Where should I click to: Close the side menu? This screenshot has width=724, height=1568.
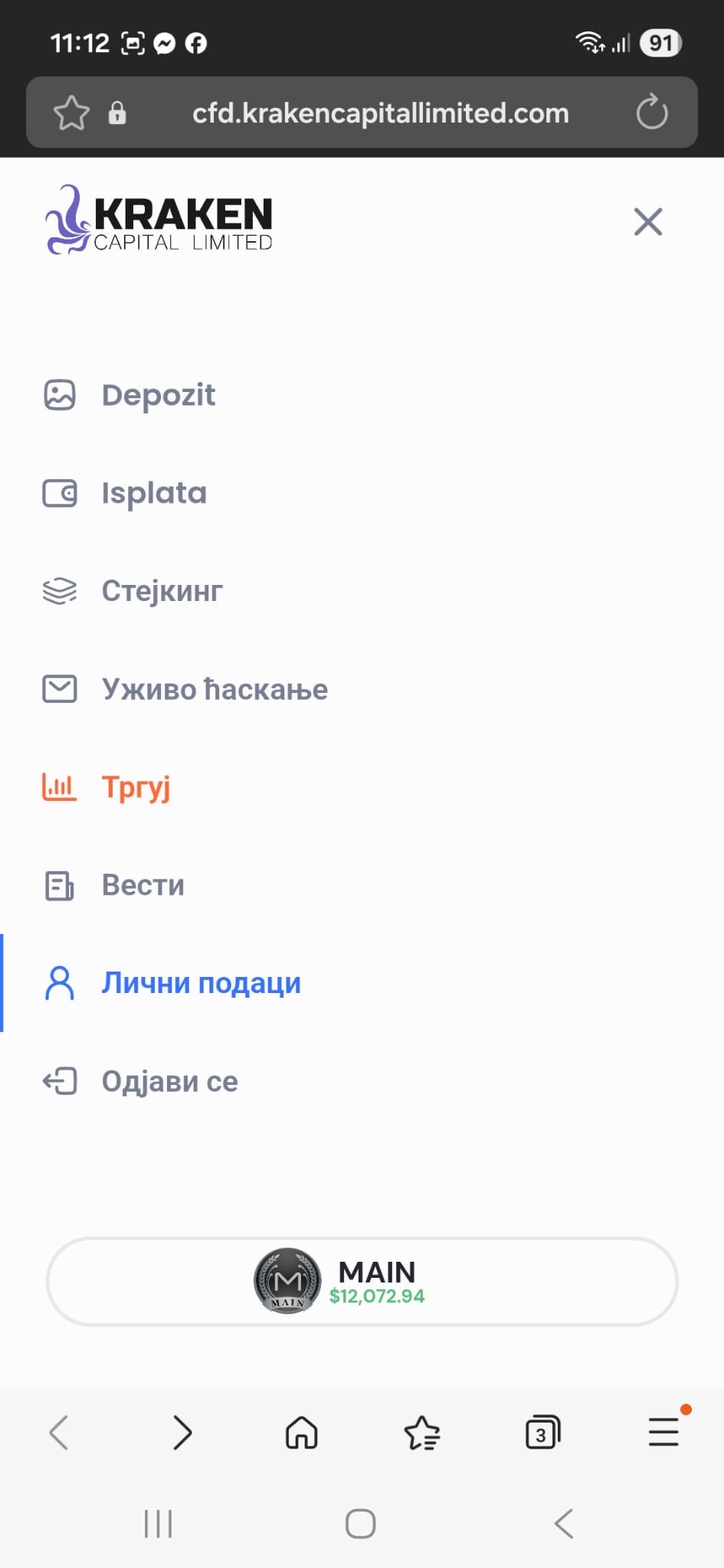click(647, 222)
